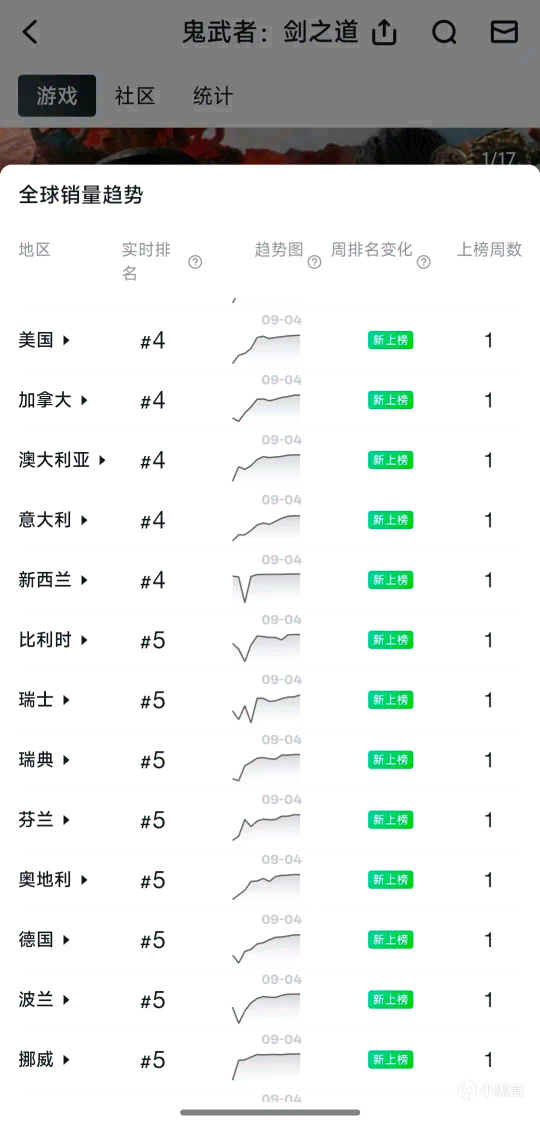This screenshot has height=1126, width=540.
Task: Switch to the 游戏 tab
Action: 57,96
